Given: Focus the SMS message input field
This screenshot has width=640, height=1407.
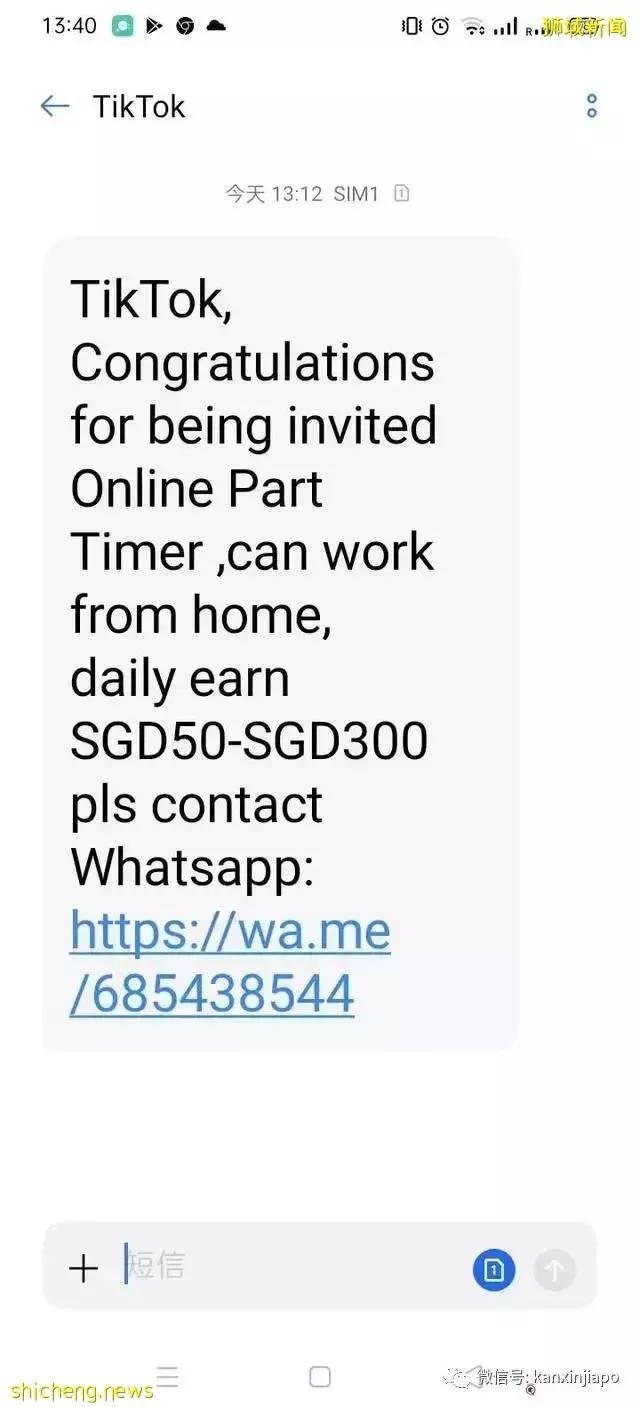Looking at the screenshot, I should [290, 1266].
